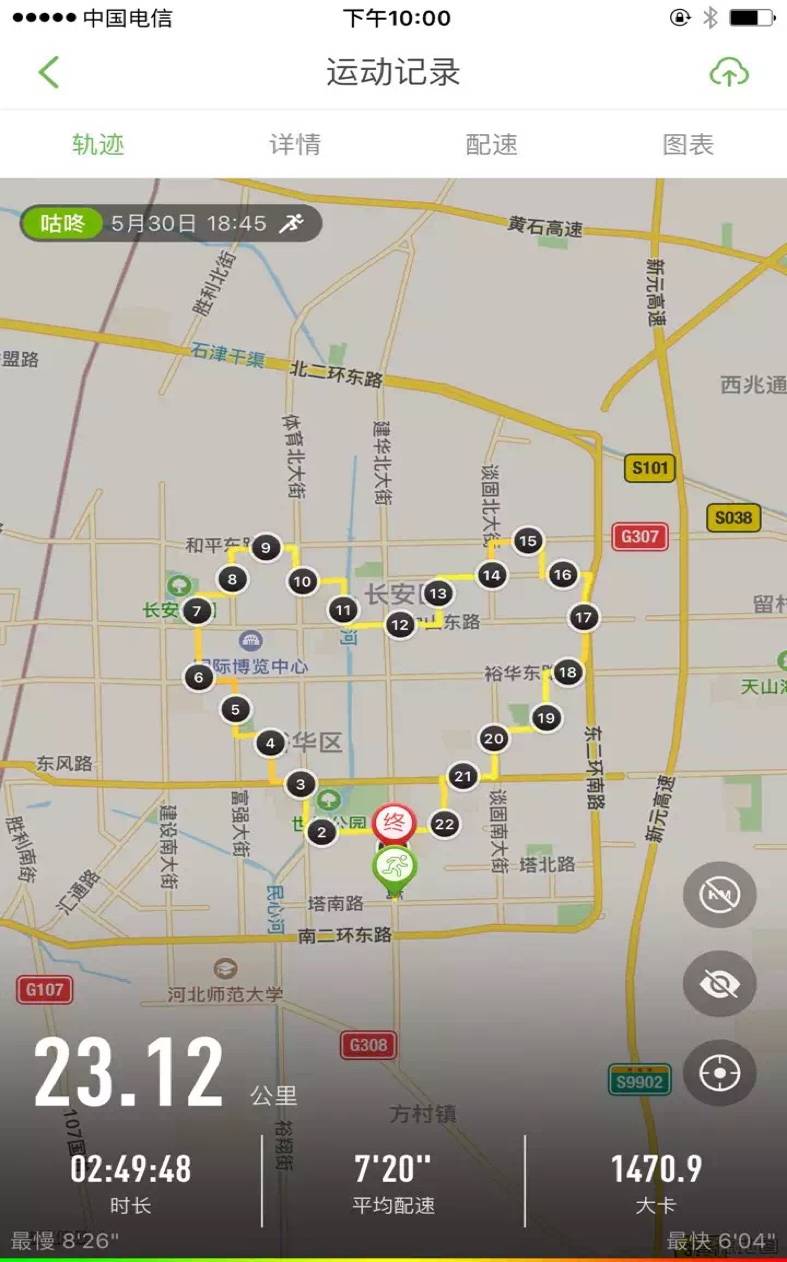
Task: Tap the Bluetooth icon in the status bar
Action: tap(710, 14)
